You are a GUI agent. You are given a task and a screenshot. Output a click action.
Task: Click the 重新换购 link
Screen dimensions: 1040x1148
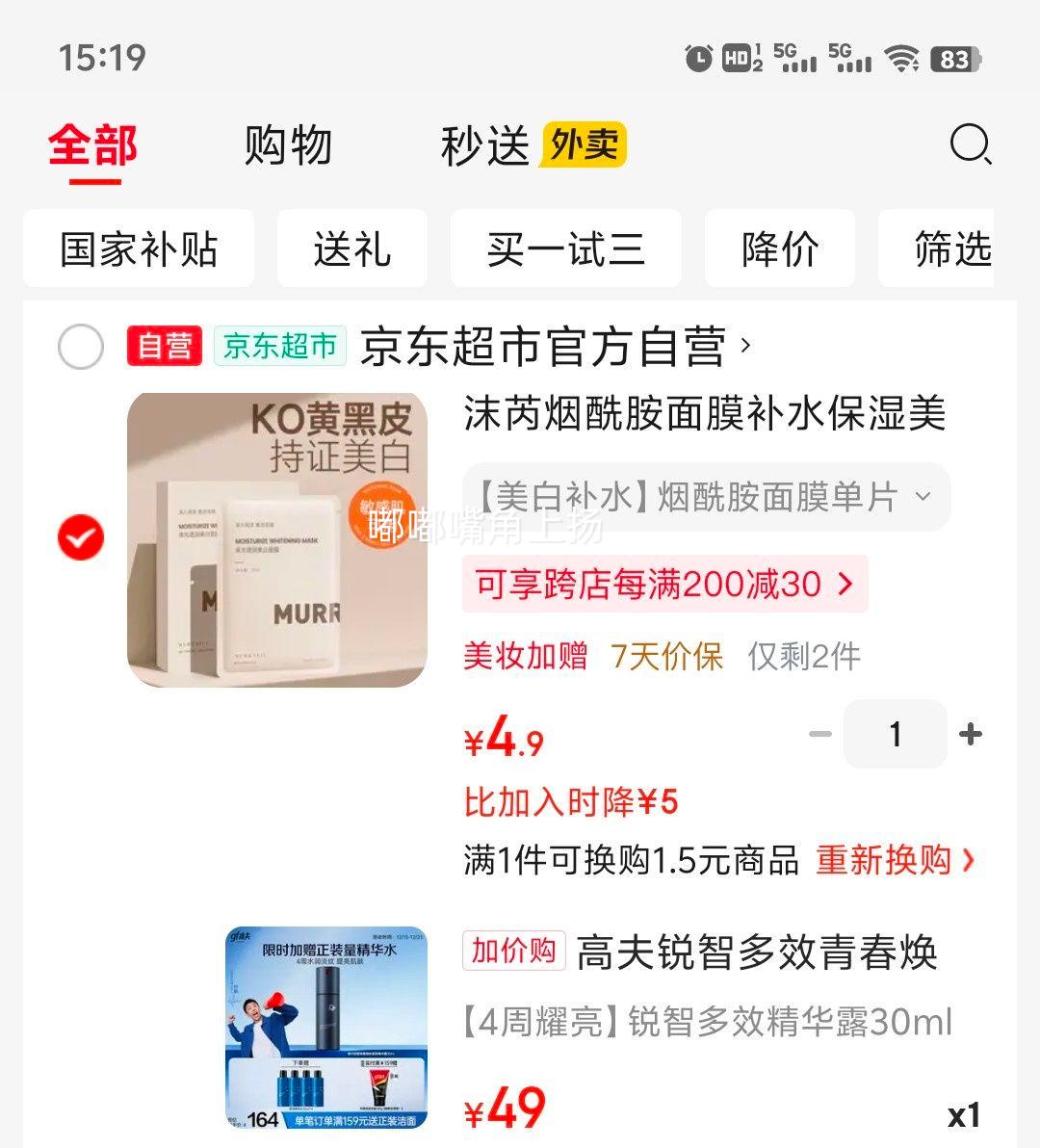(x=882, y=860)
